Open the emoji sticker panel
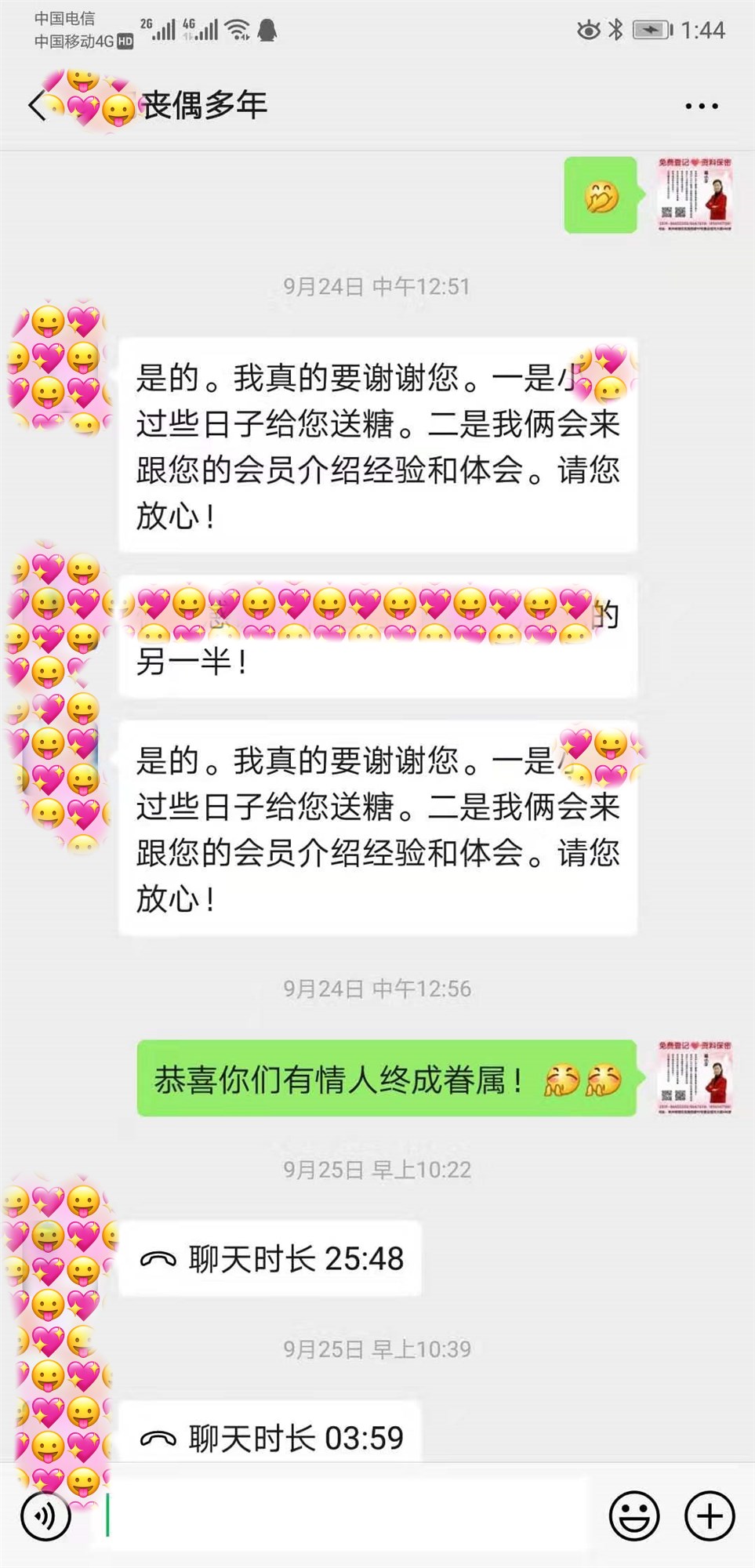Image resolution: width=755 pixels, height=1568 pixels. pyautogui.click(x=633, y=1515)
